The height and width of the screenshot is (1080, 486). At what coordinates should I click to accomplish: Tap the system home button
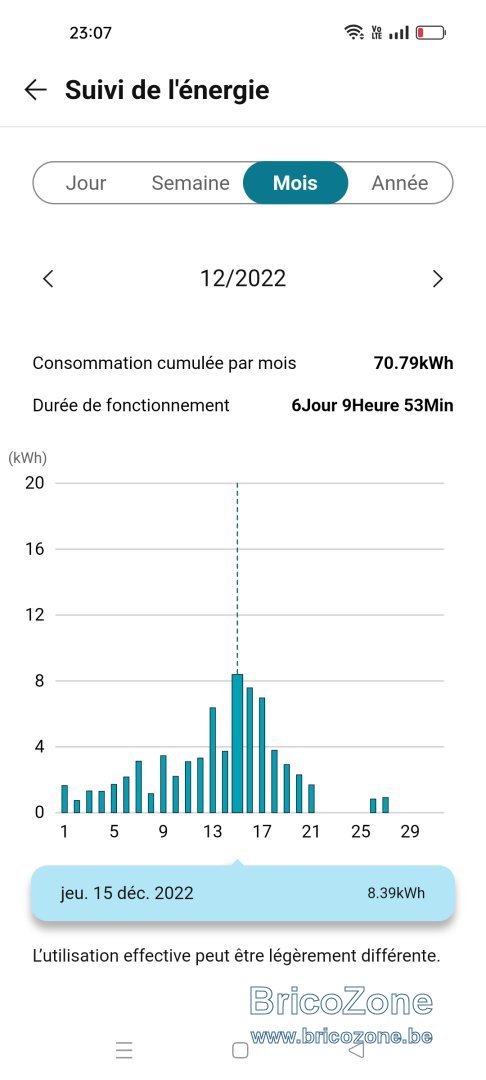pos(240,1050)
